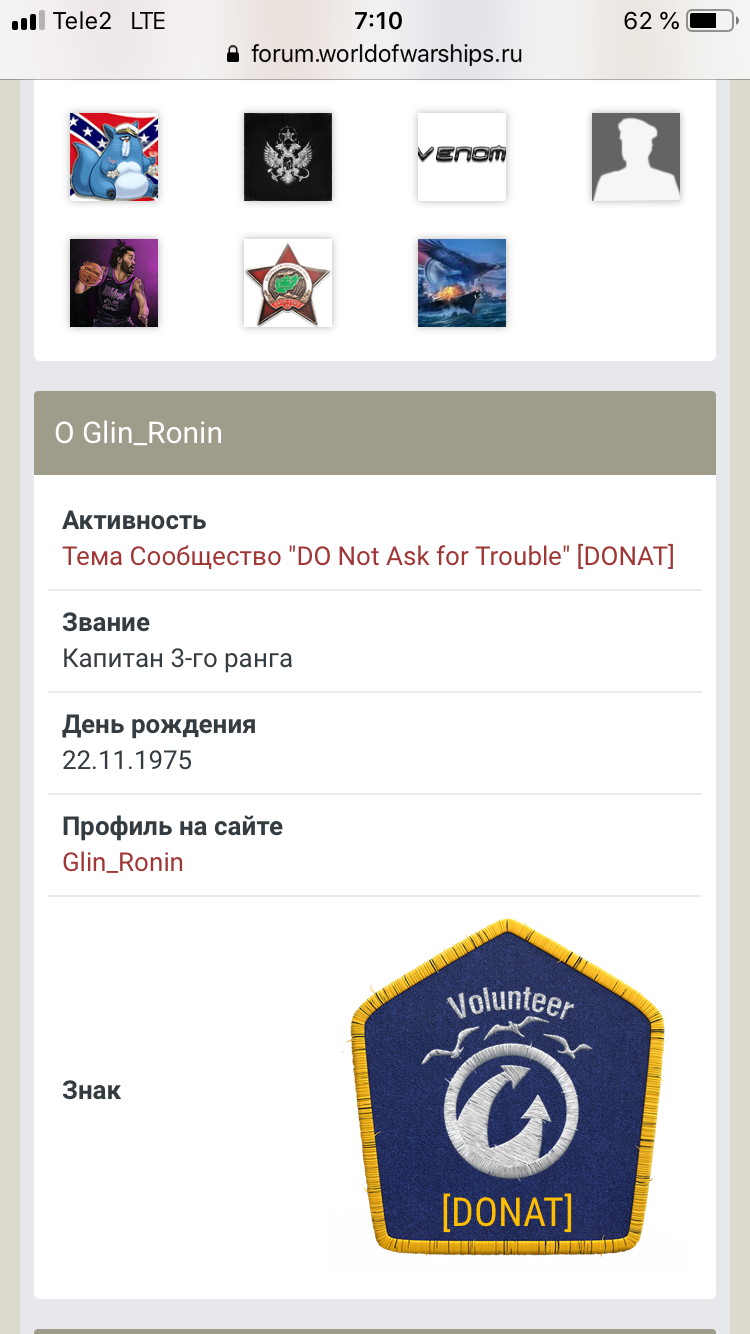Open the warship battle scene avatar profile
The image size is (750, 1334).
pos(462,283)
